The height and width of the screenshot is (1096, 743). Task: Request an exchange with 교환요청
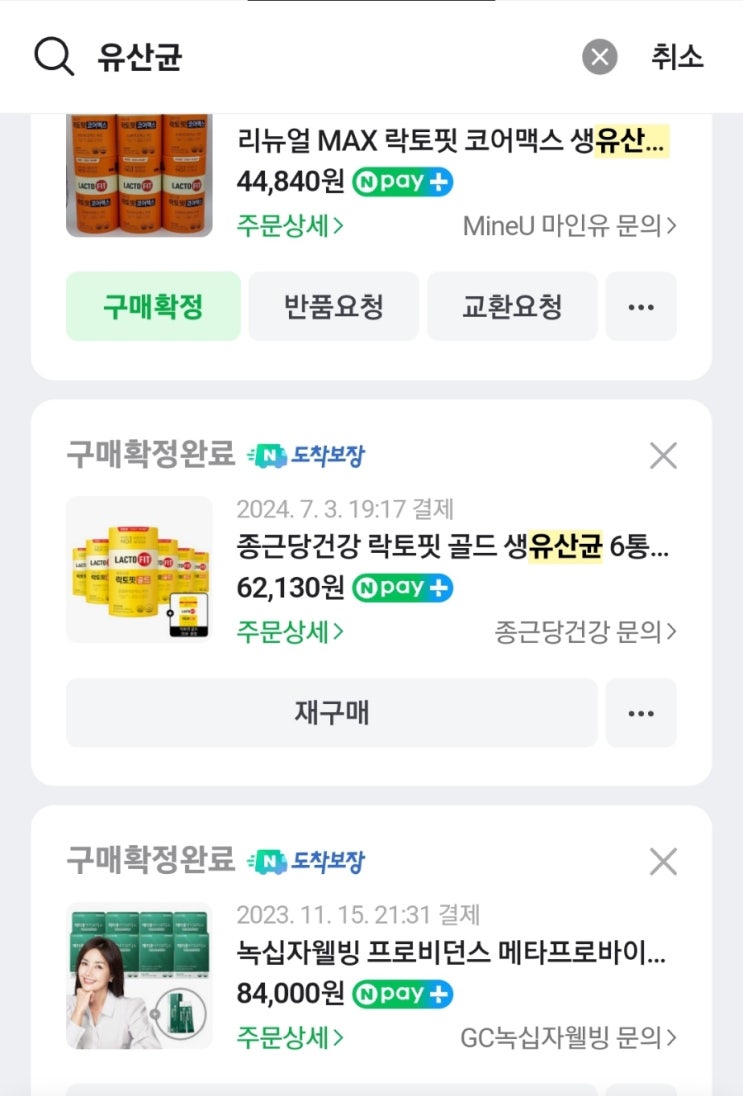click(x=512, y=306)
